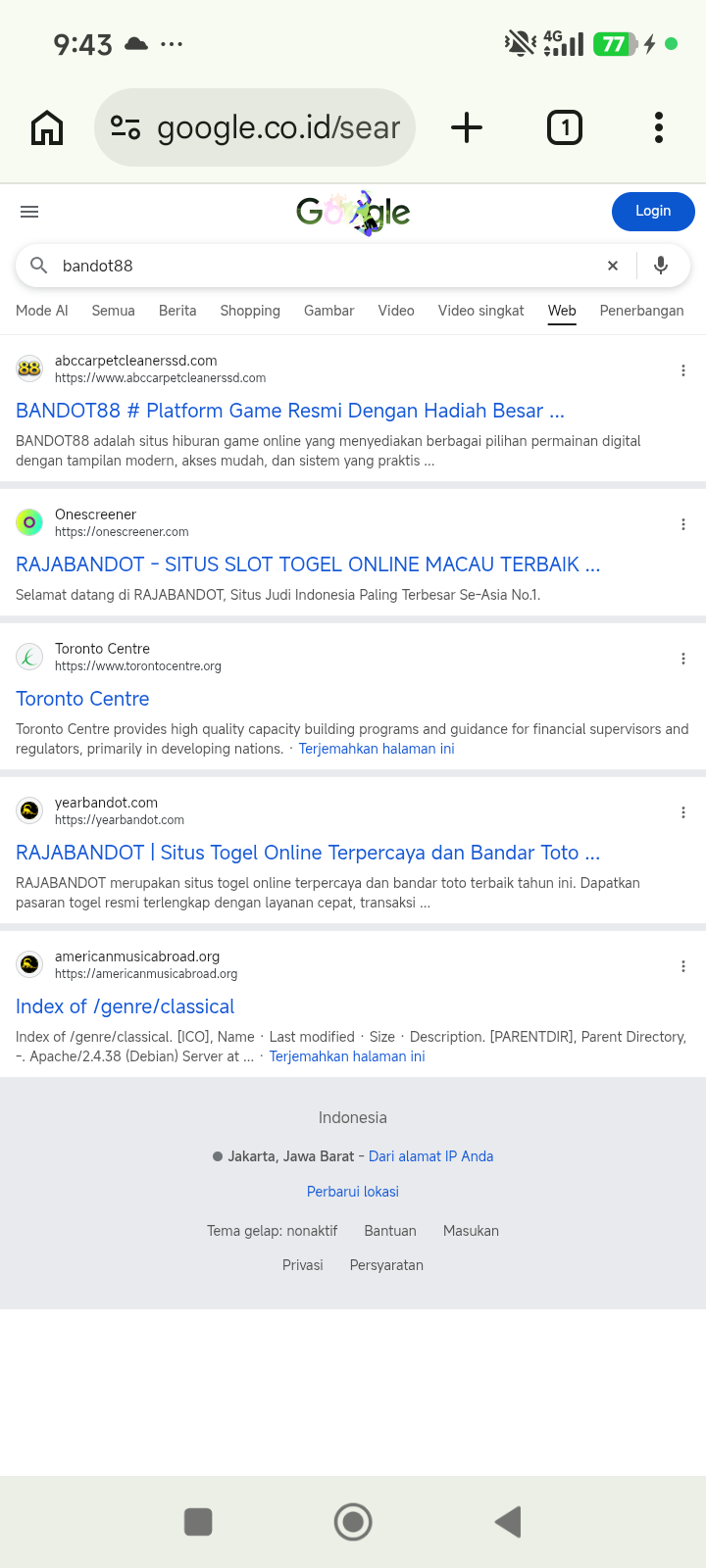
Task: Open options for the Onescreener result
Action: (683, 524)
